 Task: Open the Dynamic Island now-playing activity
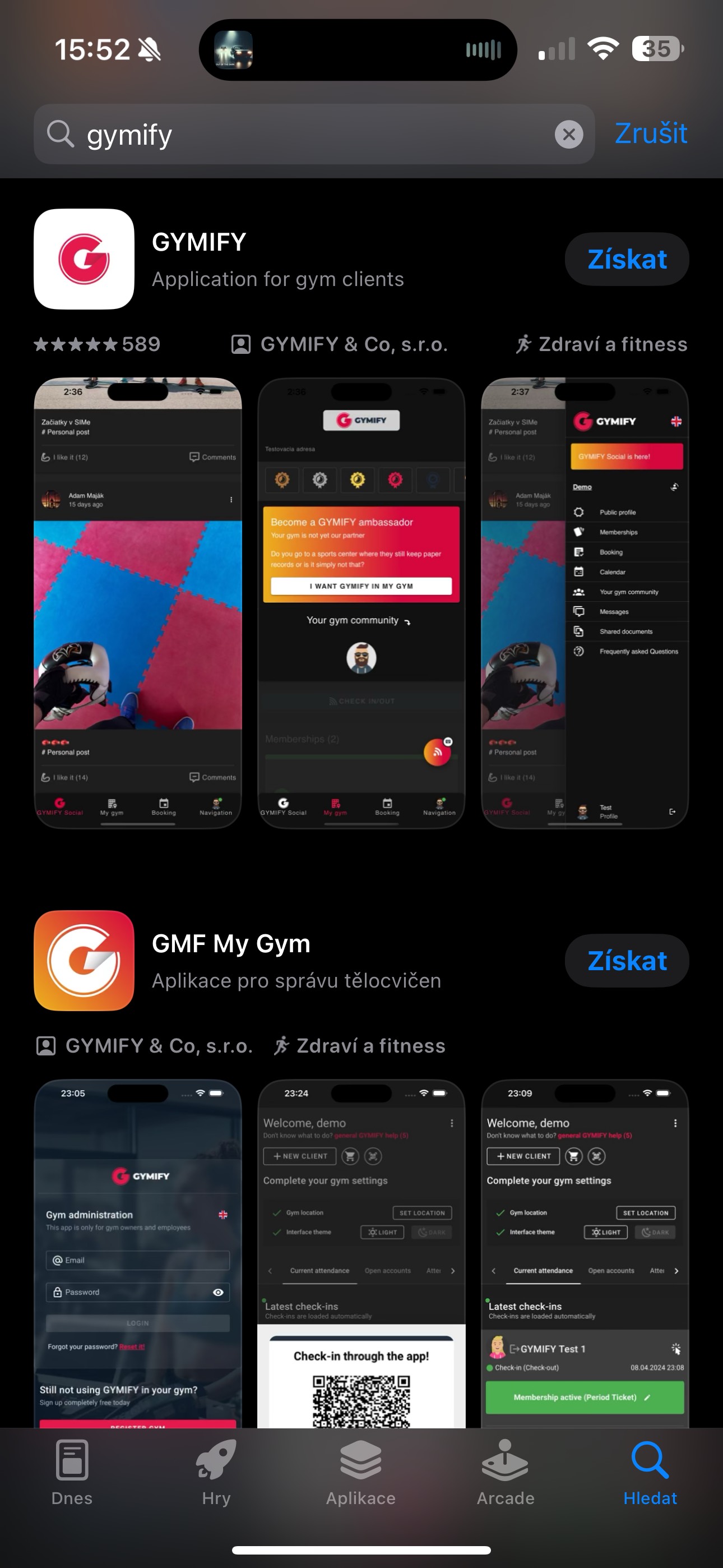tap(358, 49)
